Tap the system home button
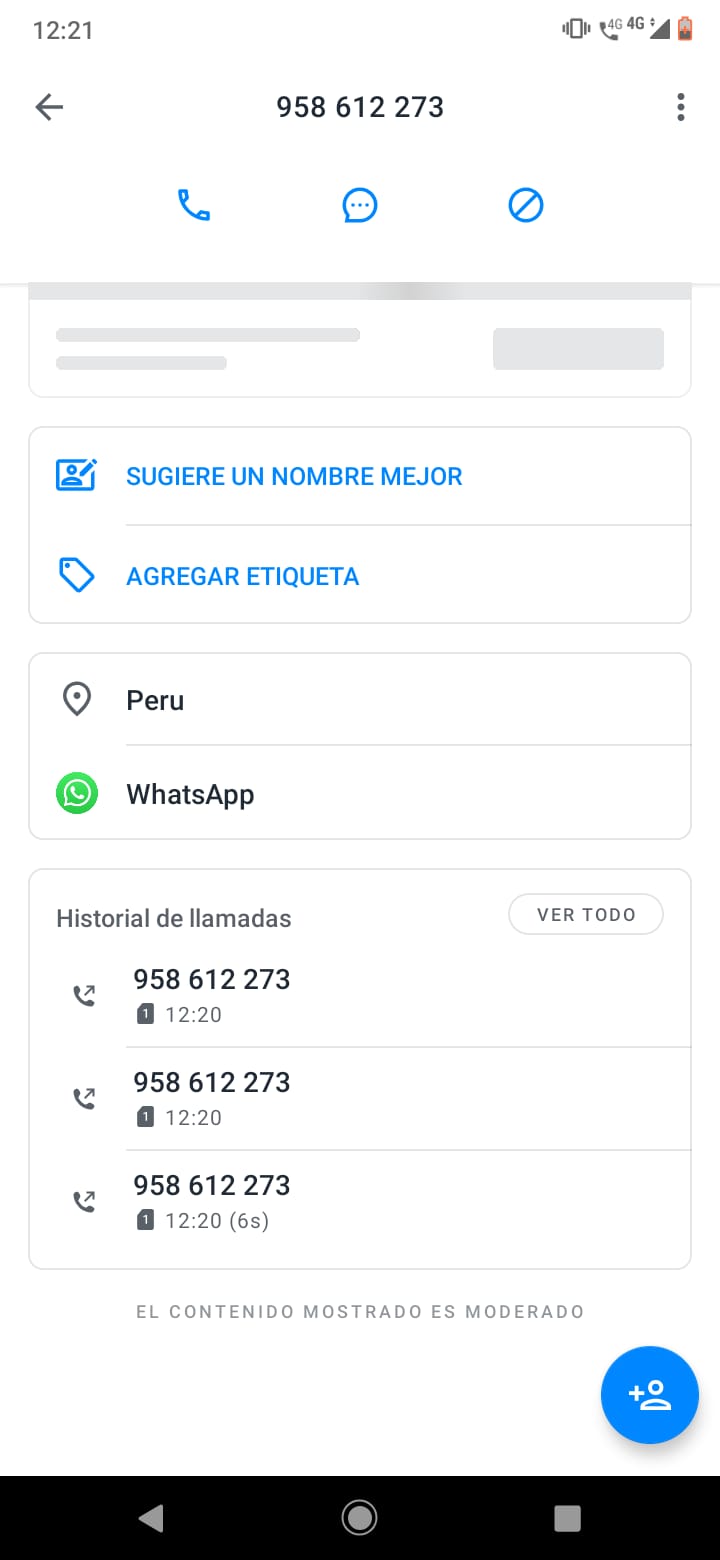The image size is (720, 1560). [359, 1518]
